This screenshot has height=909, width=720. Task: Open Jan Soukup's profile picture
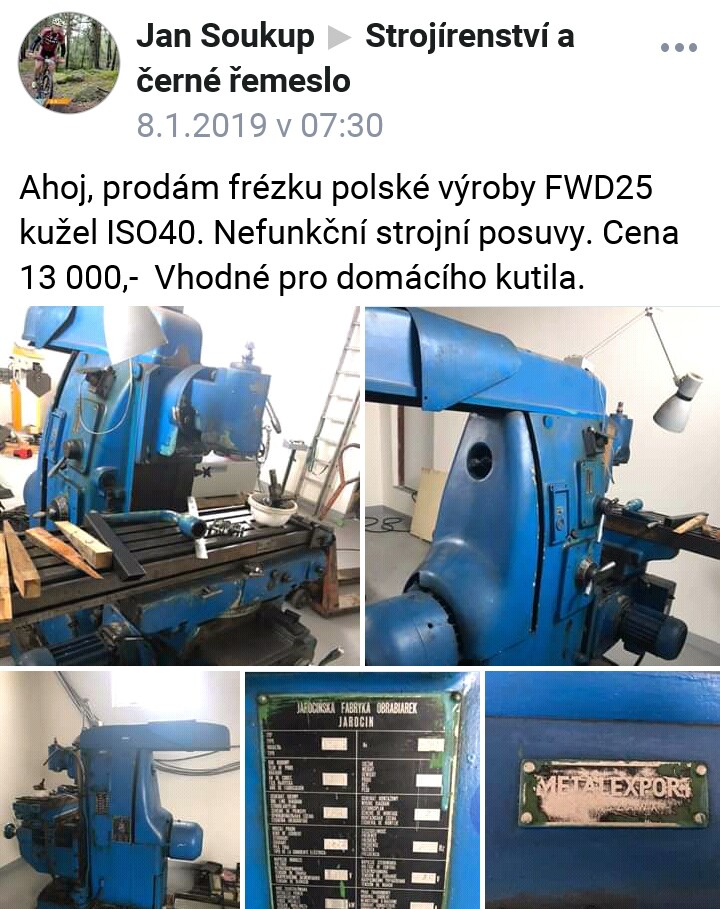[69, 63]
